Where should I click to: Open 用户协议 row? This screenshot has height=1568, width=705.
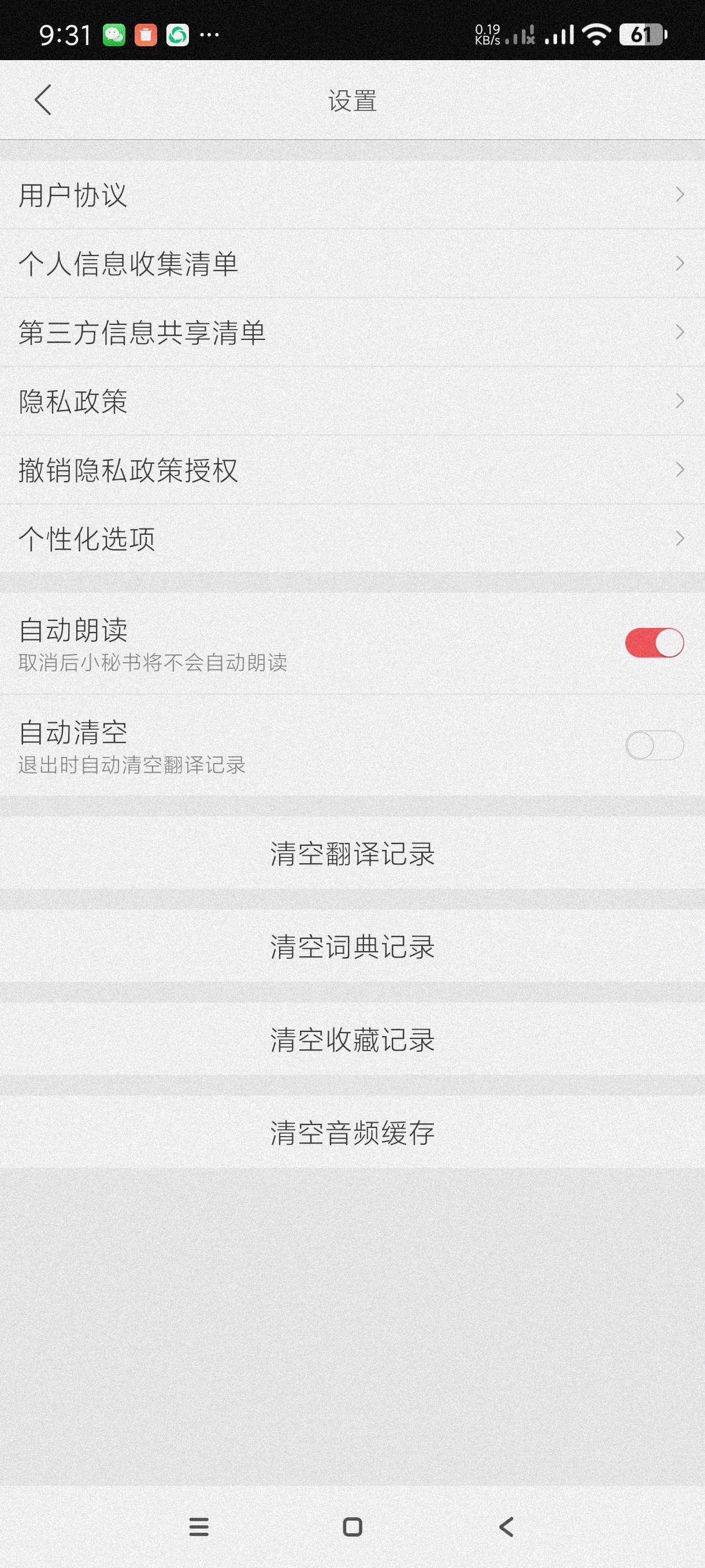tap(352, 195)
